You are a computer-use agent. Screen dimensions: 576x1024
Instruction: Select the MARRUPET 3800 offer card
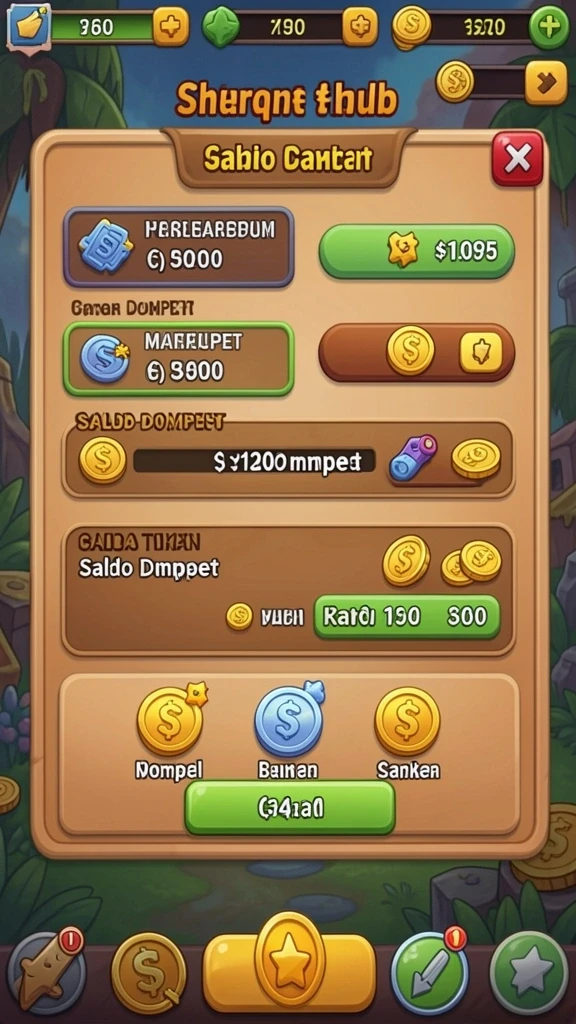(178, 359)
